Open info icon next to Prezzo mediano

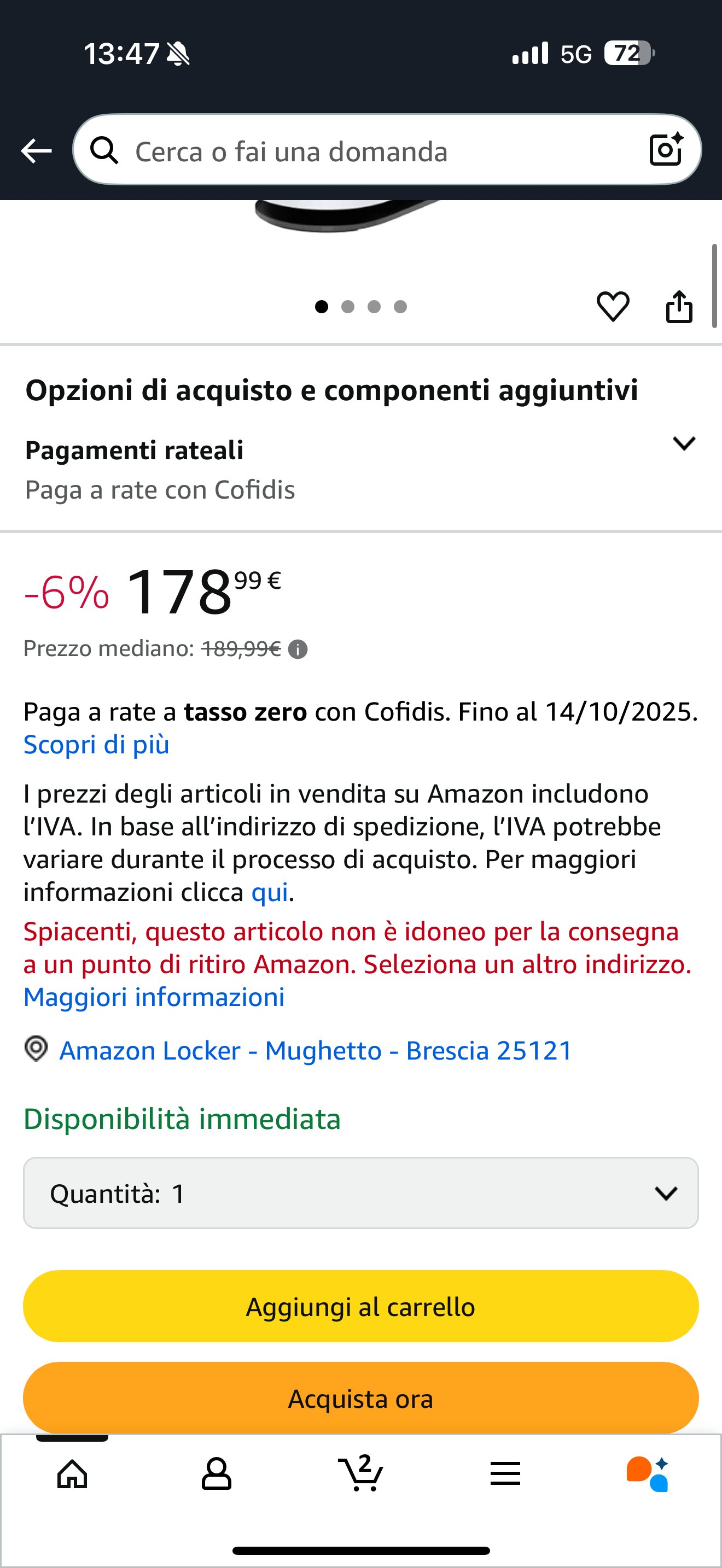[x=298, y=650]
